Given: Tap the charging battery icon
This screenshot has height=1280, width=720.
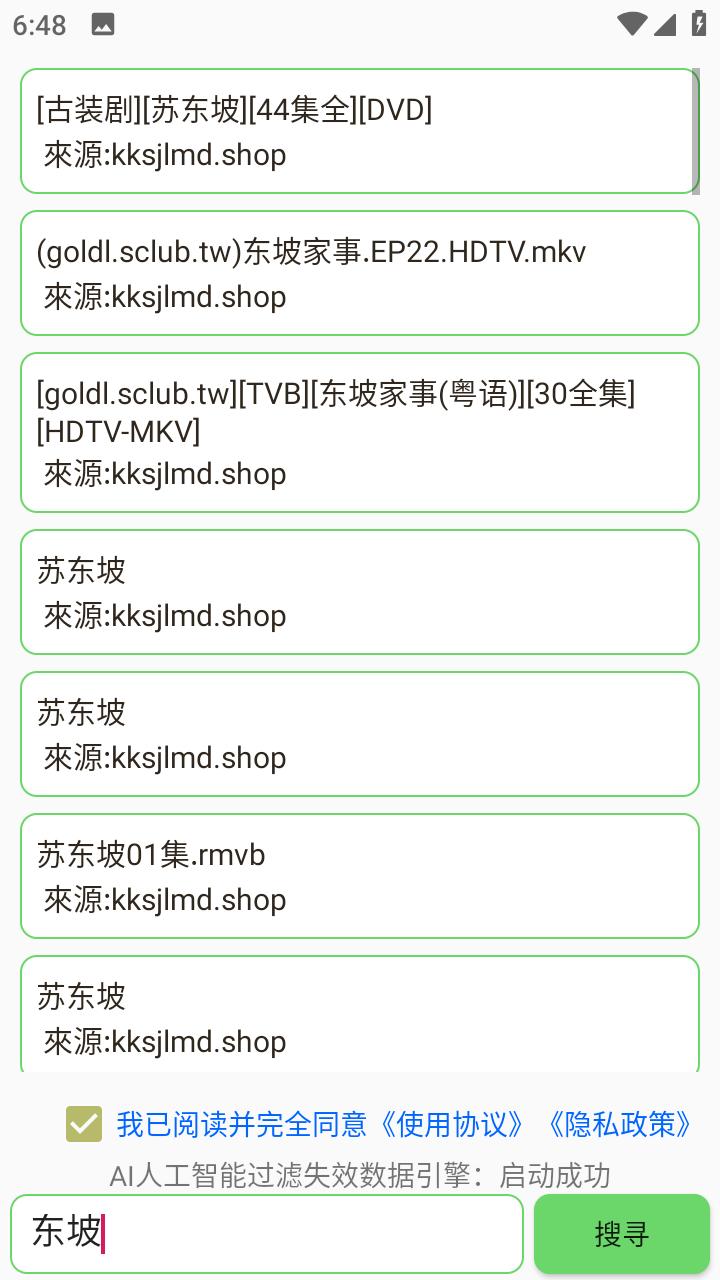Looking at the screenshot, I should (x=697, y=24).
